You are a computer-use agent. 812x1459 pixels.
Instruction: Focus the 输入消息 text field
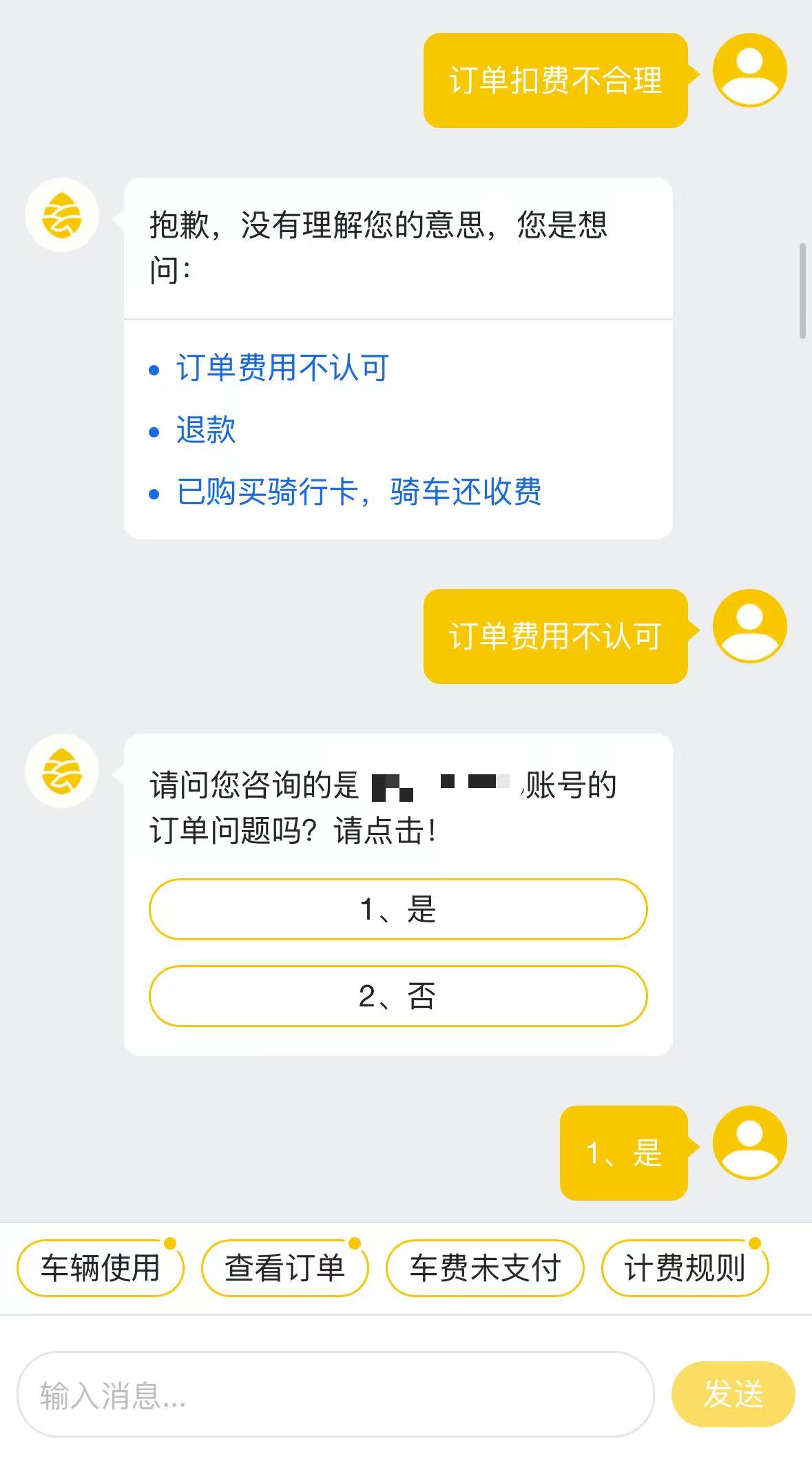(x=335, y=1395)
